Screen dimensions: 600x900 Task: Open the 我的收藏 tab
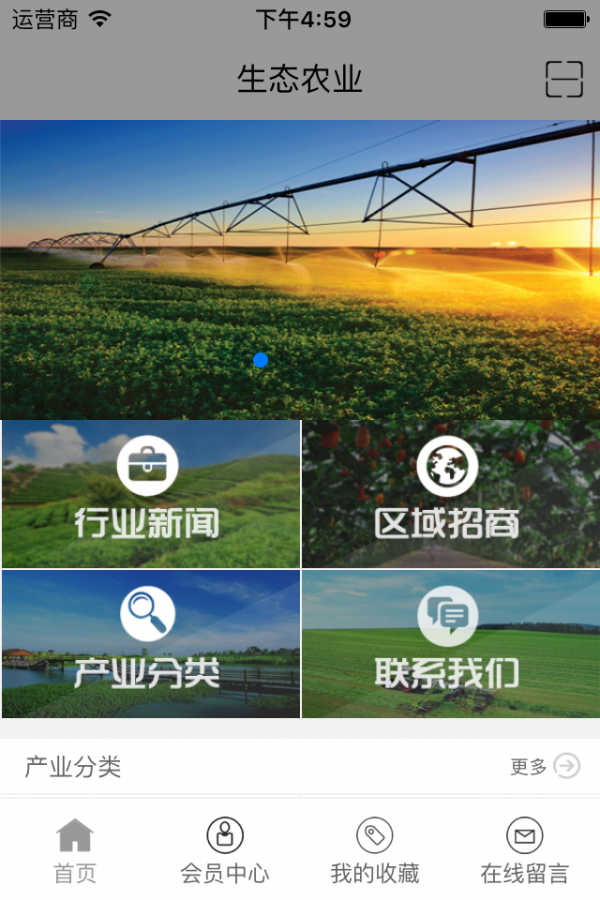tap(375, 850)
